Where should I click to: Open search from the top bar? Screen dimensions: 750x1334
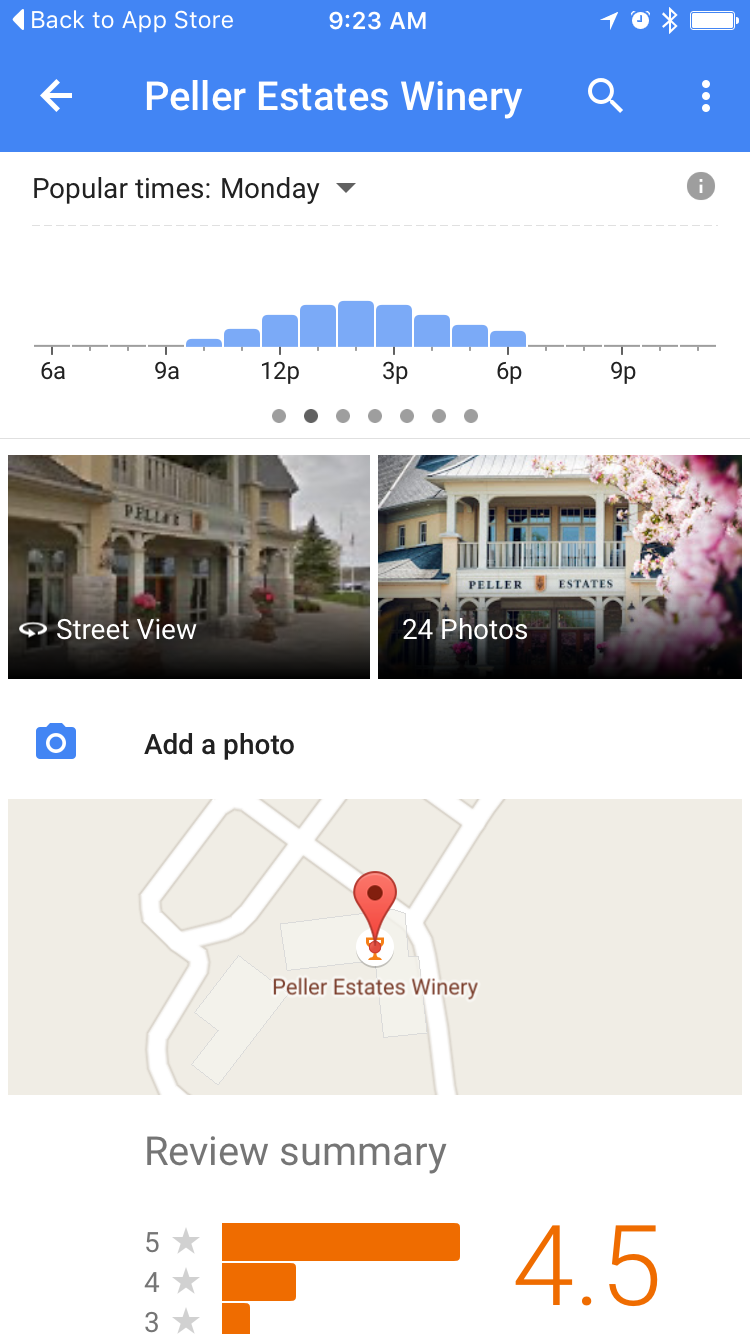point(605,96)
